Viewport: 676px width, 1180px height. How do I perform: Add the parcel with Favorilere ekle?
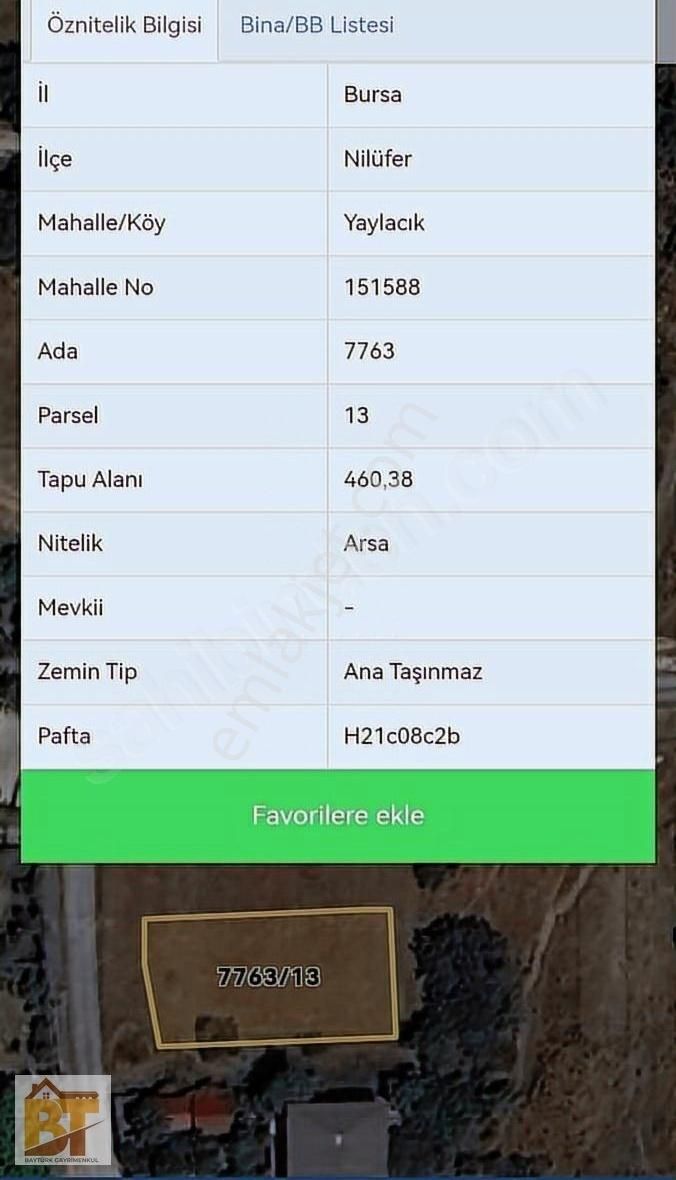338,815
